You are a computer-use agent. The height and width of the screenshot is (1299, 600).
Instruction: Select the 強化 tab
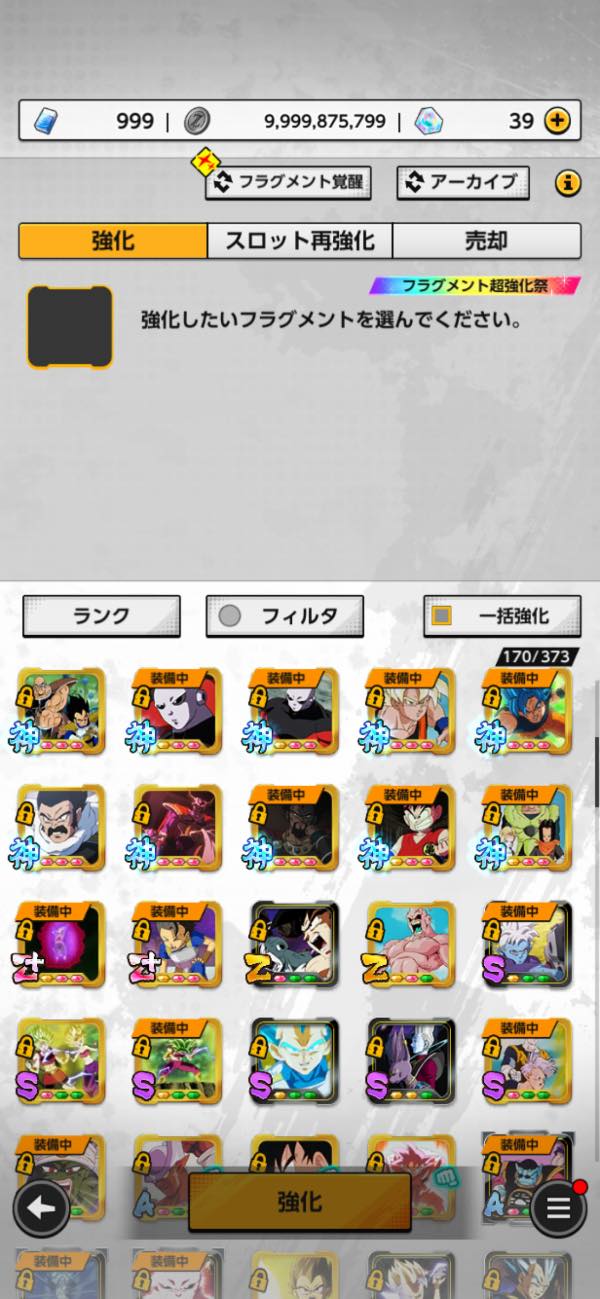coord(113,241)
